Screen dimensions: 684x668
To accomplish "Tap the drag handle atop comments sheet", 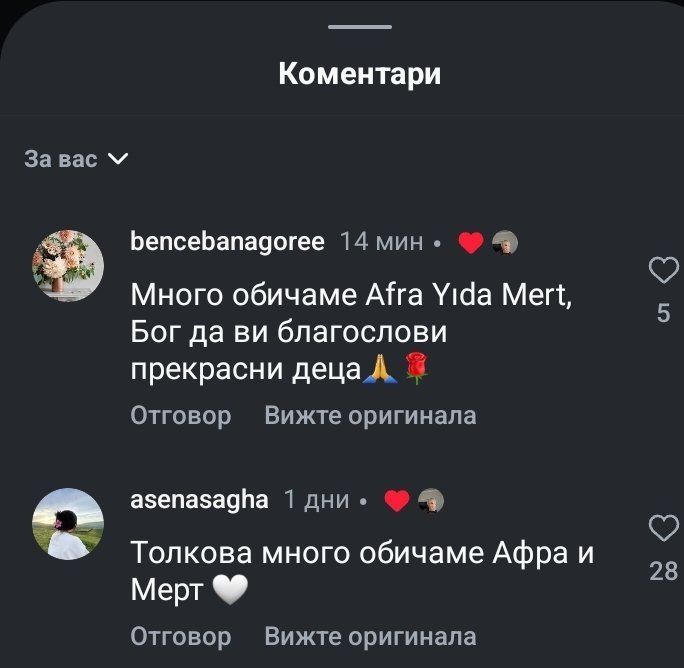I will pos(360,27).
